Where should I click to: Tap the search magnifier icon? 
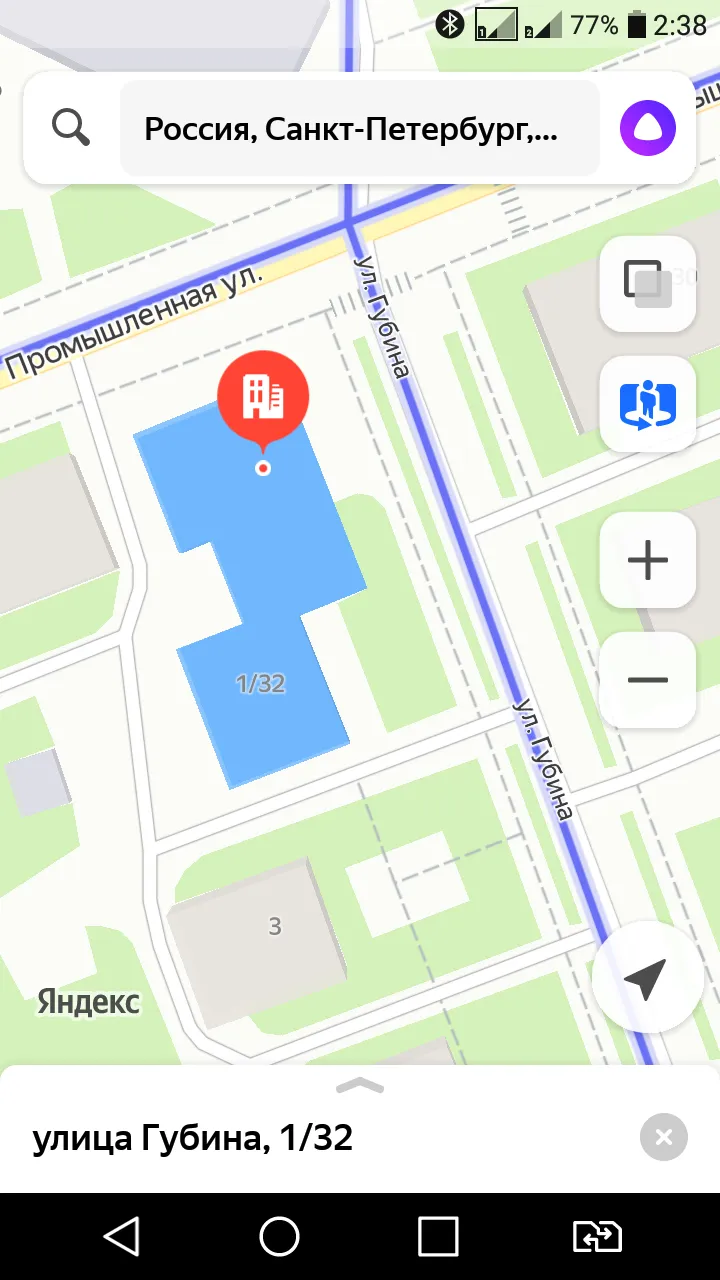pos(71,128)
